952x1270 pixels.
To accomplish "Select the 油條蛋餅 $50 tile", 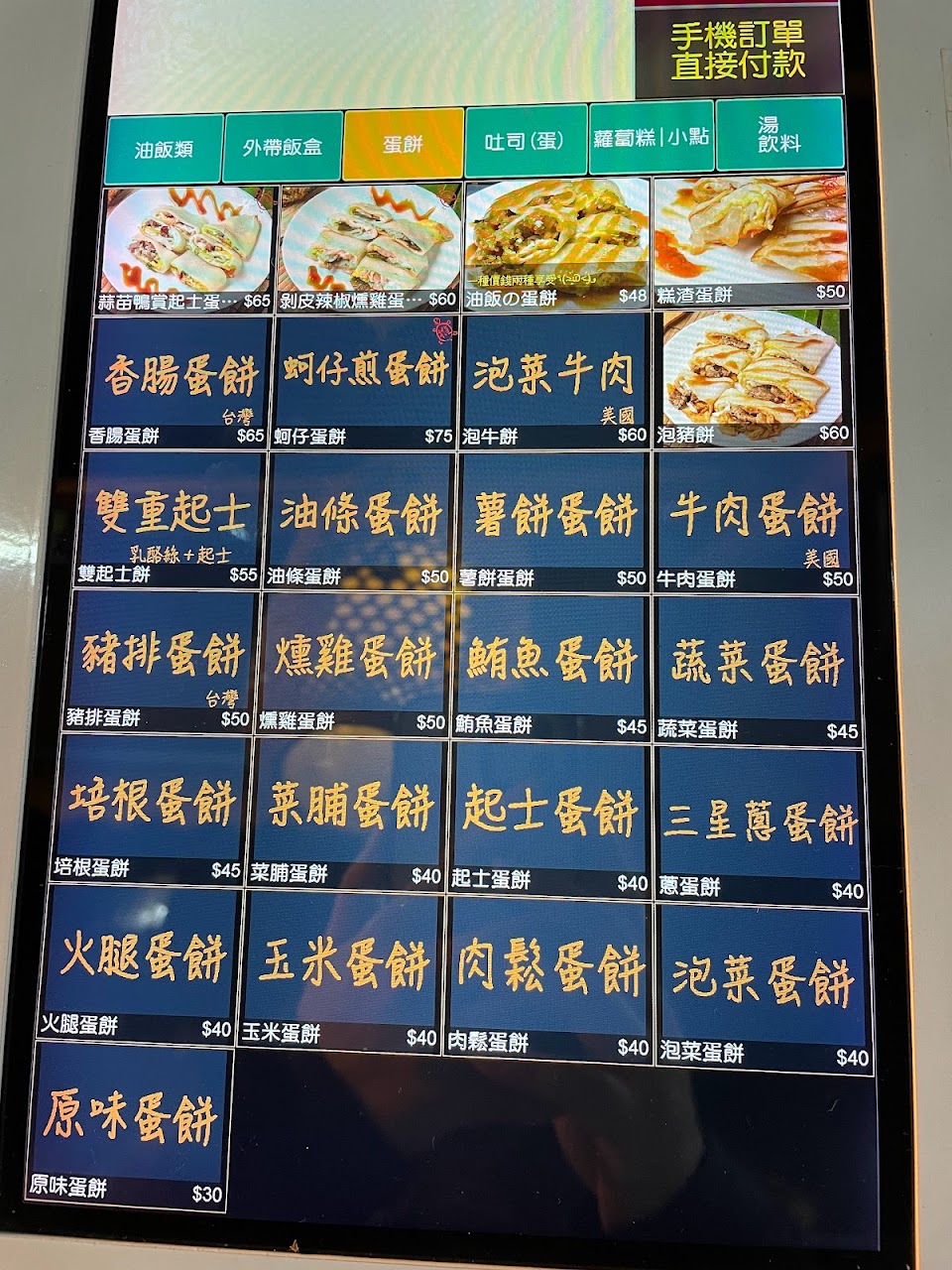I will 359,522.
